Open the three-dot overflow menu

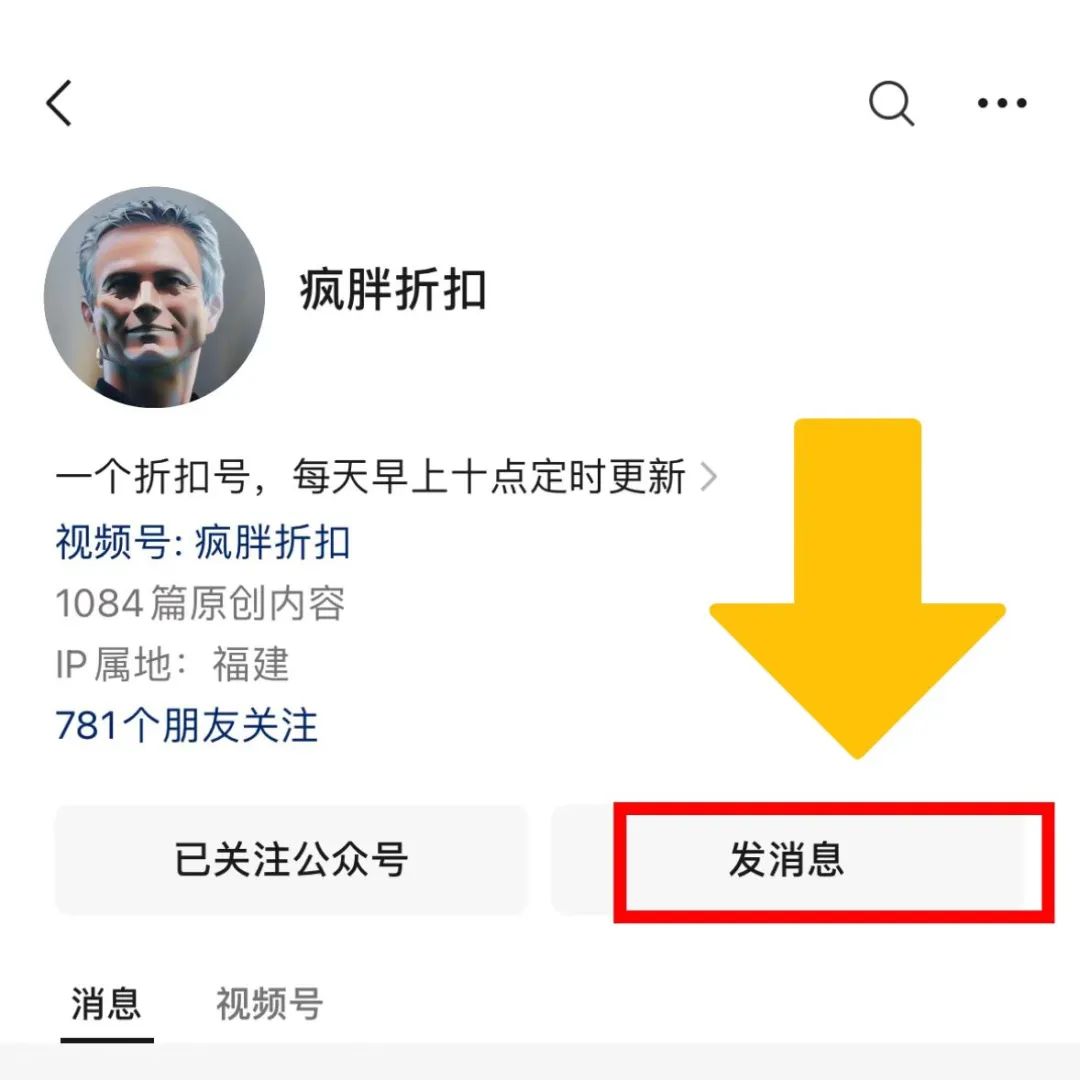(1001, 103)
